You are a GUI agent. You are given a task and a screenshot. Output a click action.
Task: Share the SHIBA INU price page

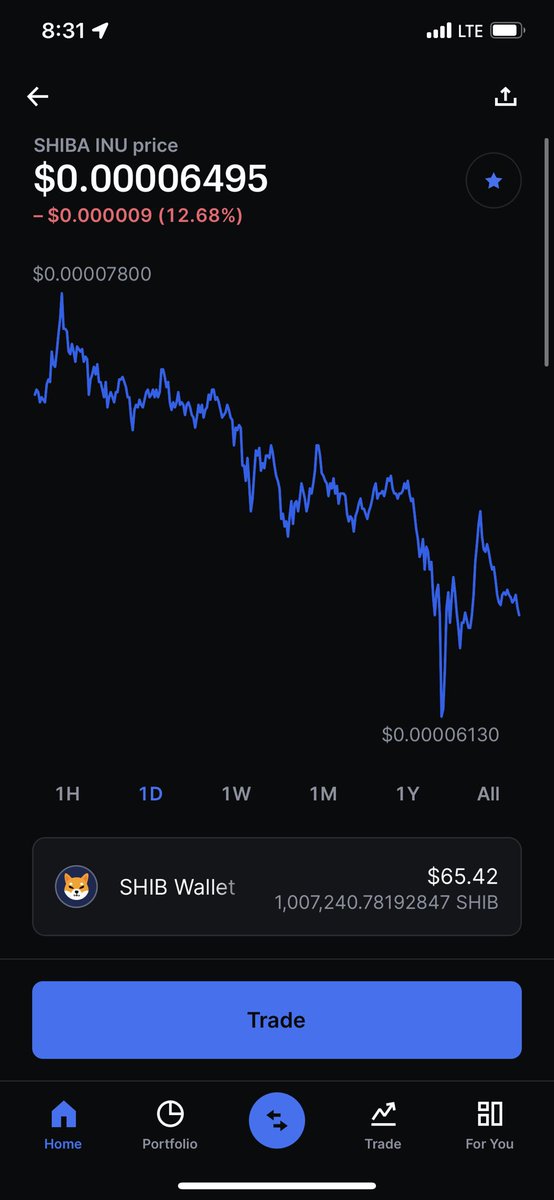[506, 96]
